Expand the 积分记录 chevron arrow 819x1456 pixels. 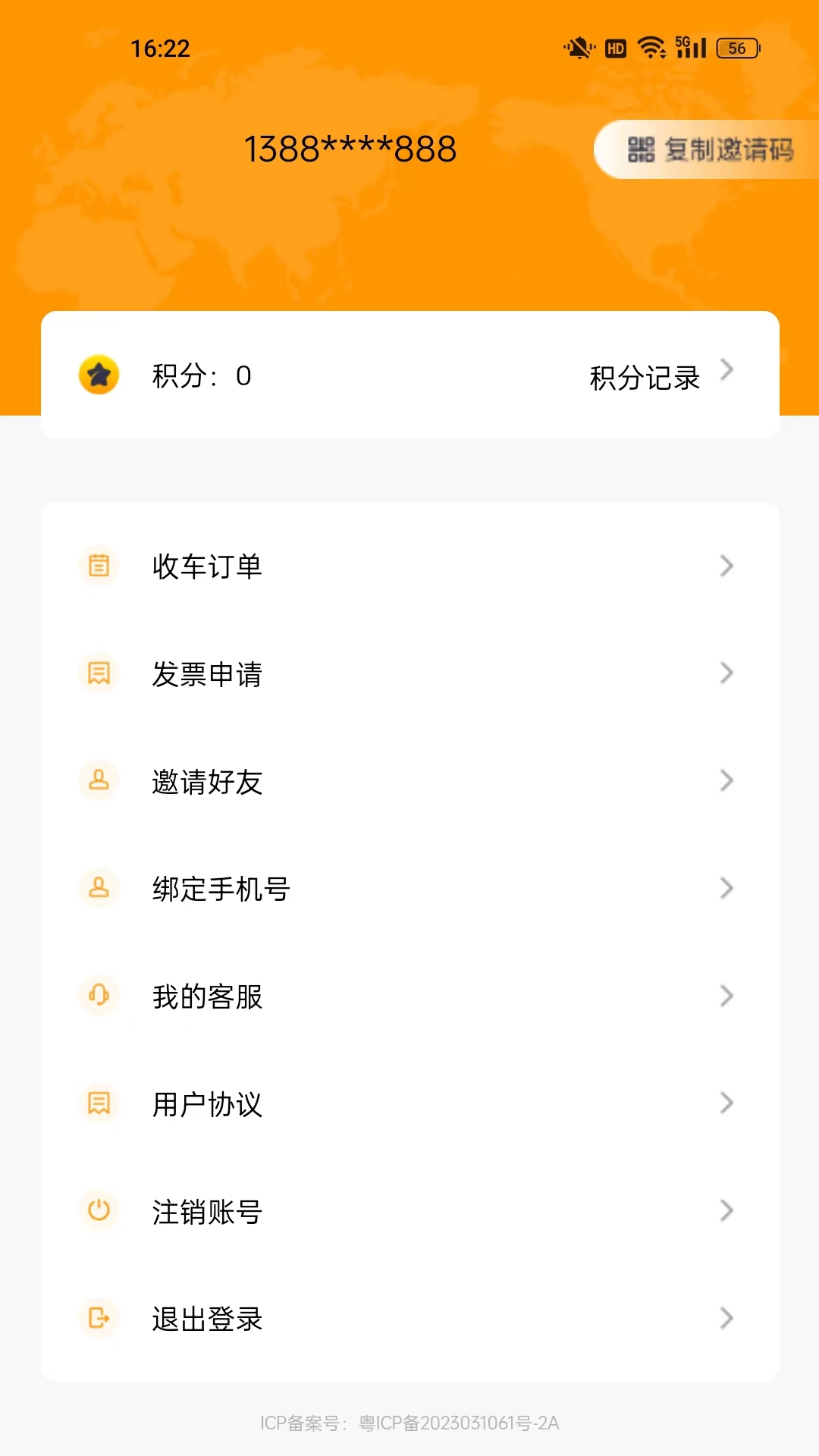pos(726,372)
